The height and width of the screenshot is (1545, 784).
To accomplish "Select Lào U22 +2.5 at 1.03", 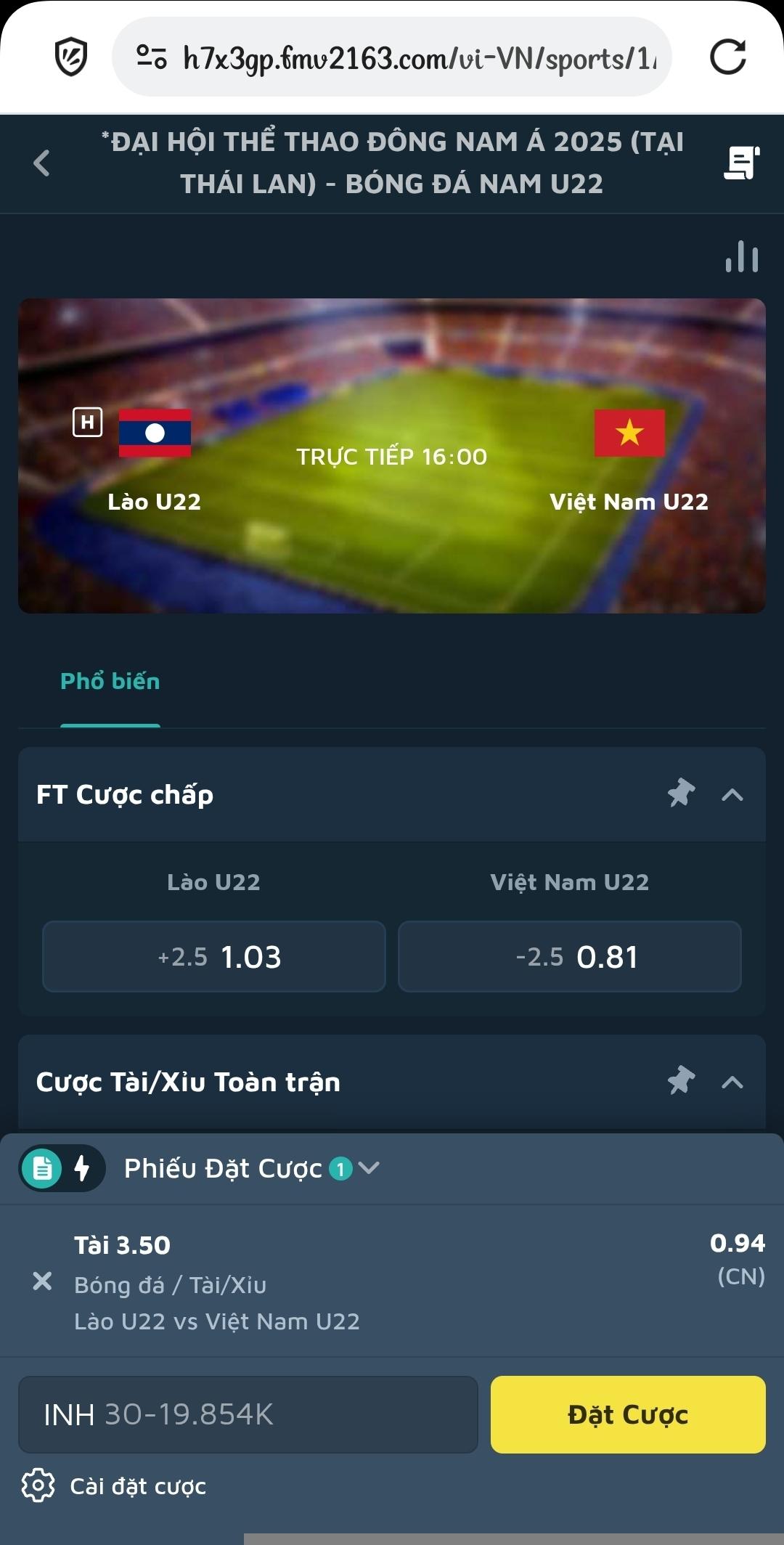I will 214,956.
